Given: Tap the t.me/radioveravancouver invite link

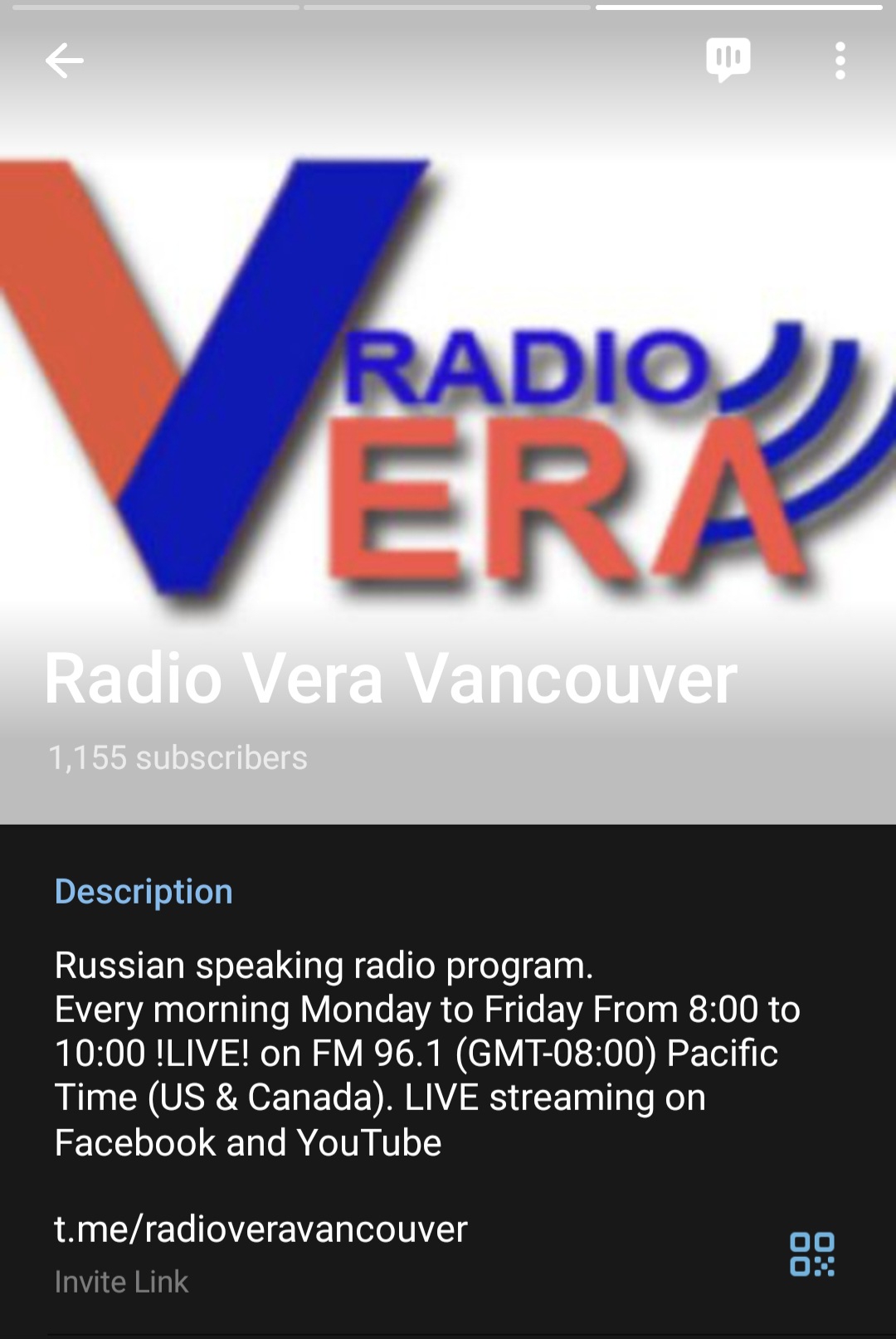Looking at the screenshot, I should coord(261,1229).
